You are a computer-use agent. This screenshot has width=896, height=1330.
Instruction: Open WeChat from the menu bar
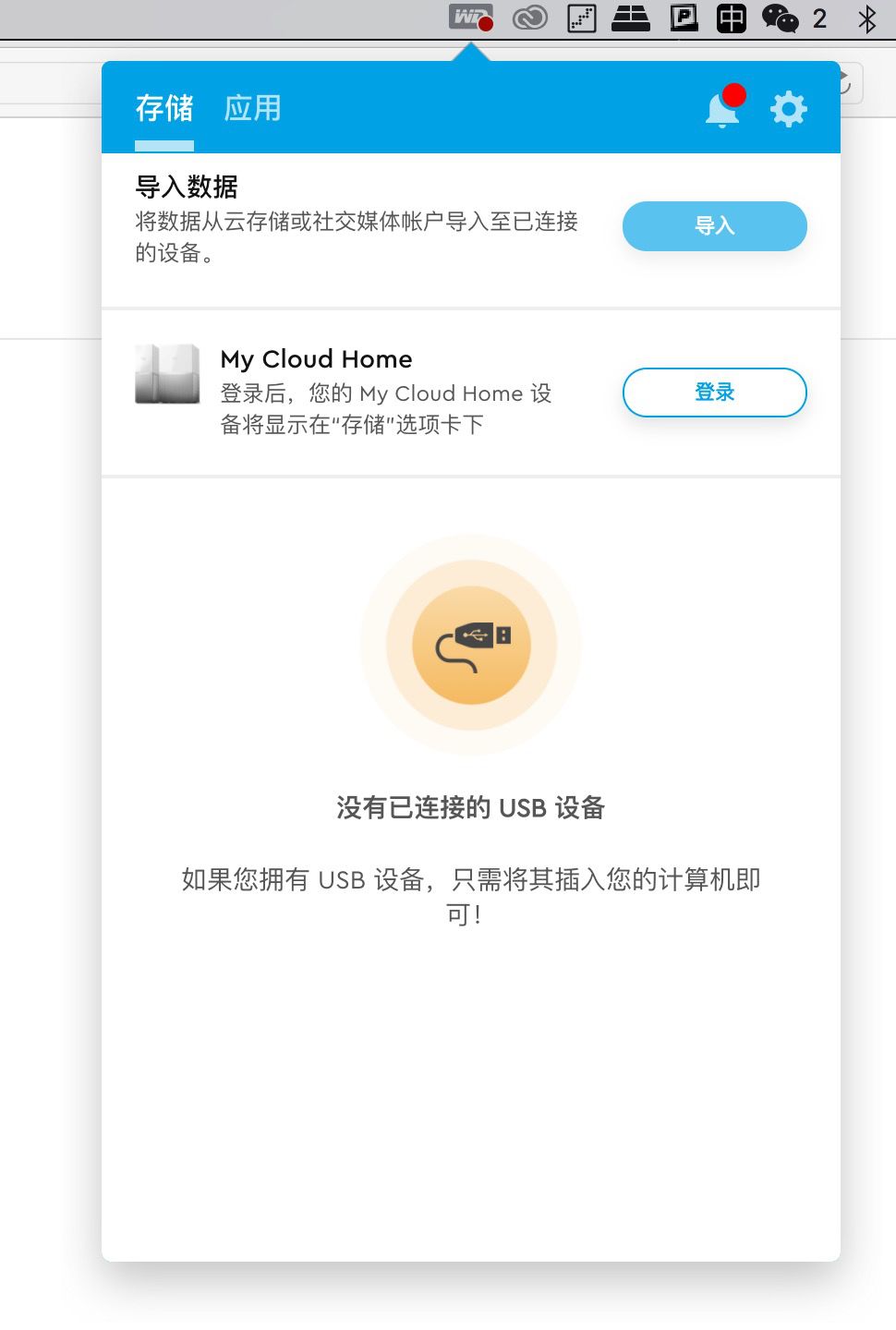coord(779,16)
